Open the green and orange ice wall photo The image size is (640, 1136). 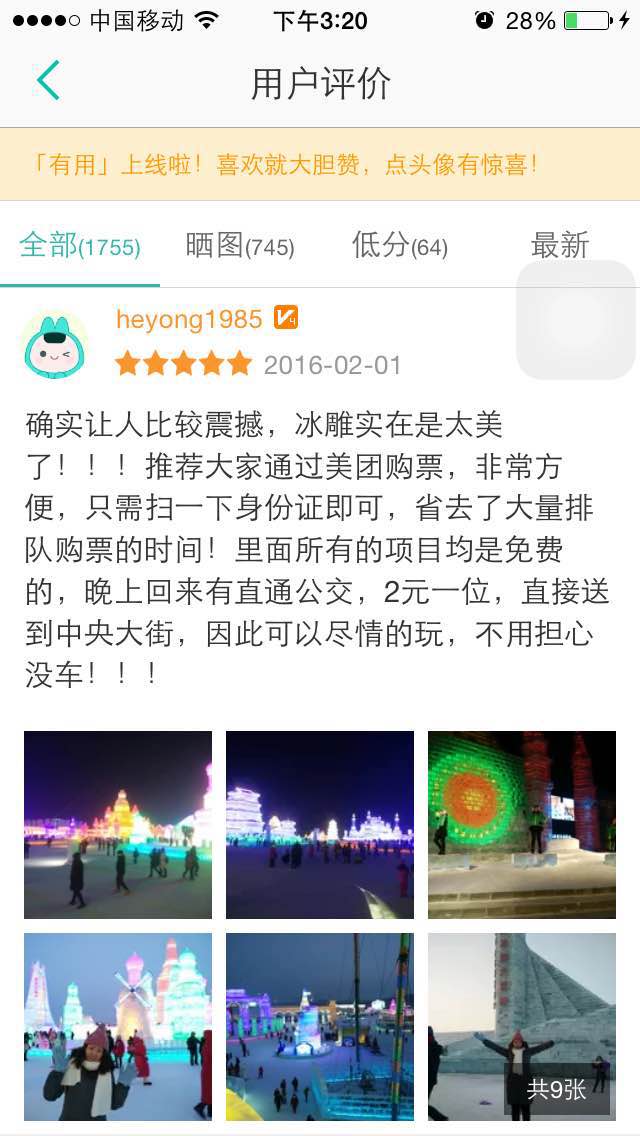click(522, 825)
